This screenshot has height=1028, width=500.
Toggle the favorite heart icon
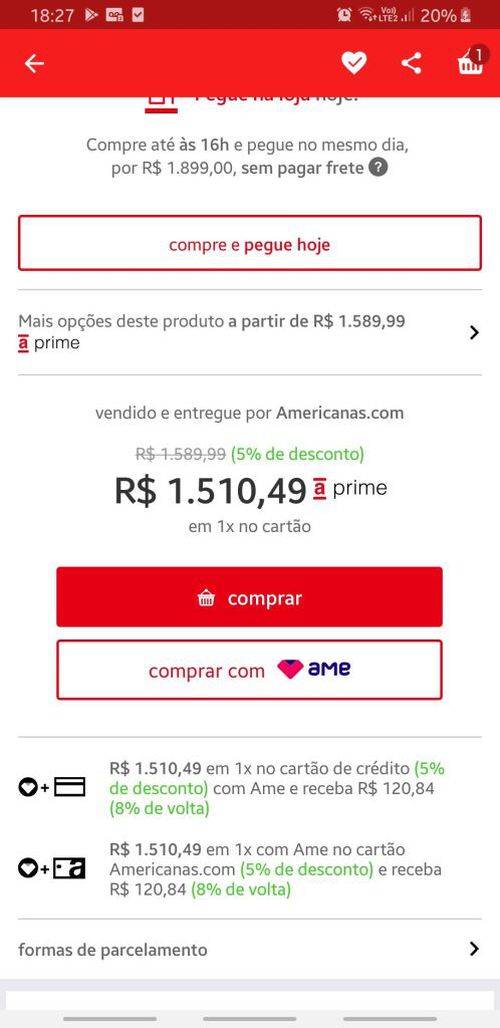(x=354, y=63)
